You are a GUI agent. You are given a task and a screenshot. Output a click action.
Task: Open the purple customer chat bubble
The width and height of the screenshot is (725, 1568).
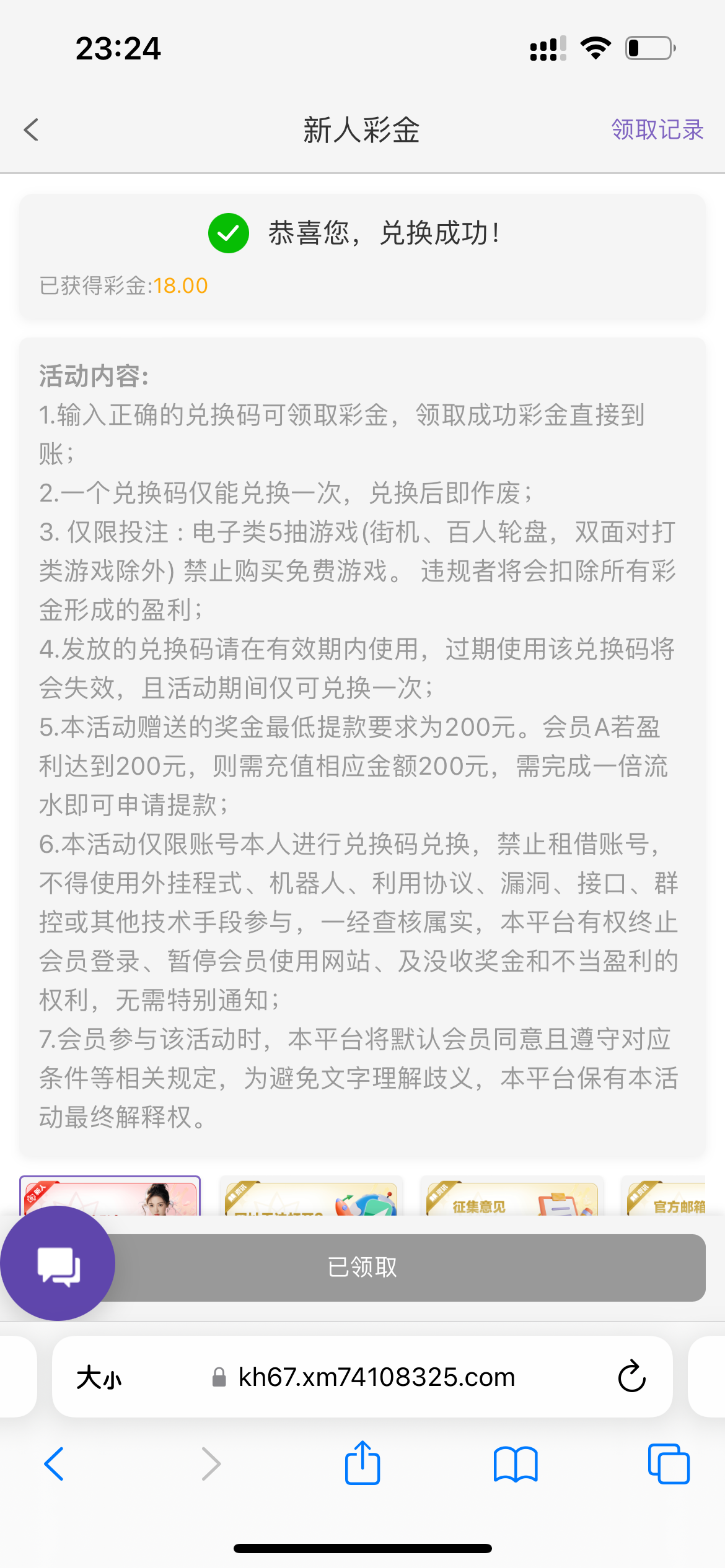(x=58, y=1263)
